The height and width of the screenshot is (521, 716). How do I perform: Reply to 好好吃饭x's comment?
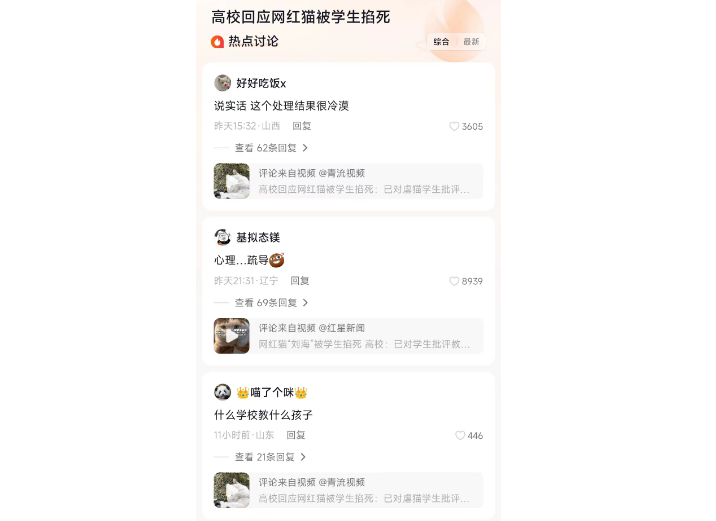click(301, 126)
